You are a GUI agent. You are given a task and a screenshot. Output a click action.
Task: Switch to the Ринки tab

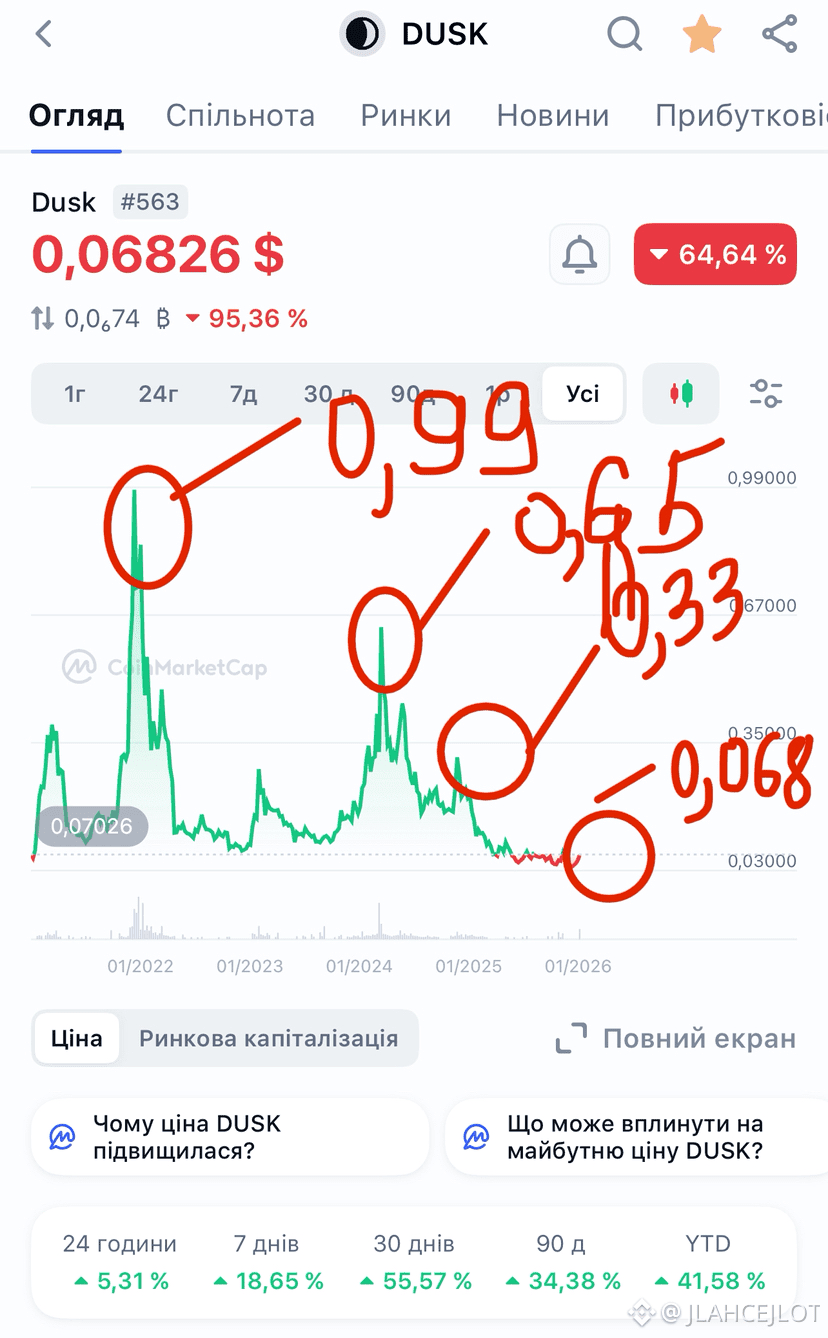406,116
